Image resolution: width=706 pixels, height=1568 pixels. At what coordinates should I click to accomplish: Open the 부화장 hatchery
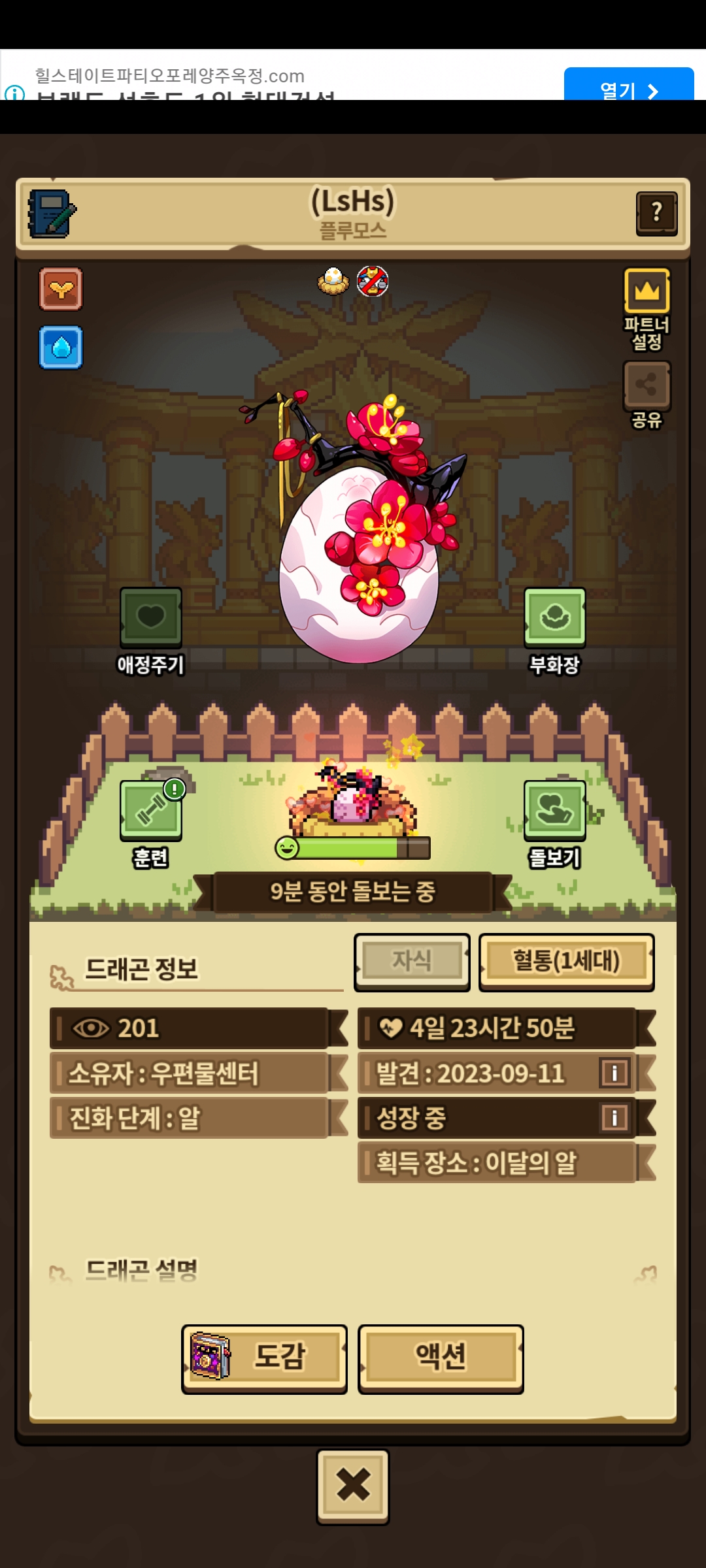tap(554, 617)
